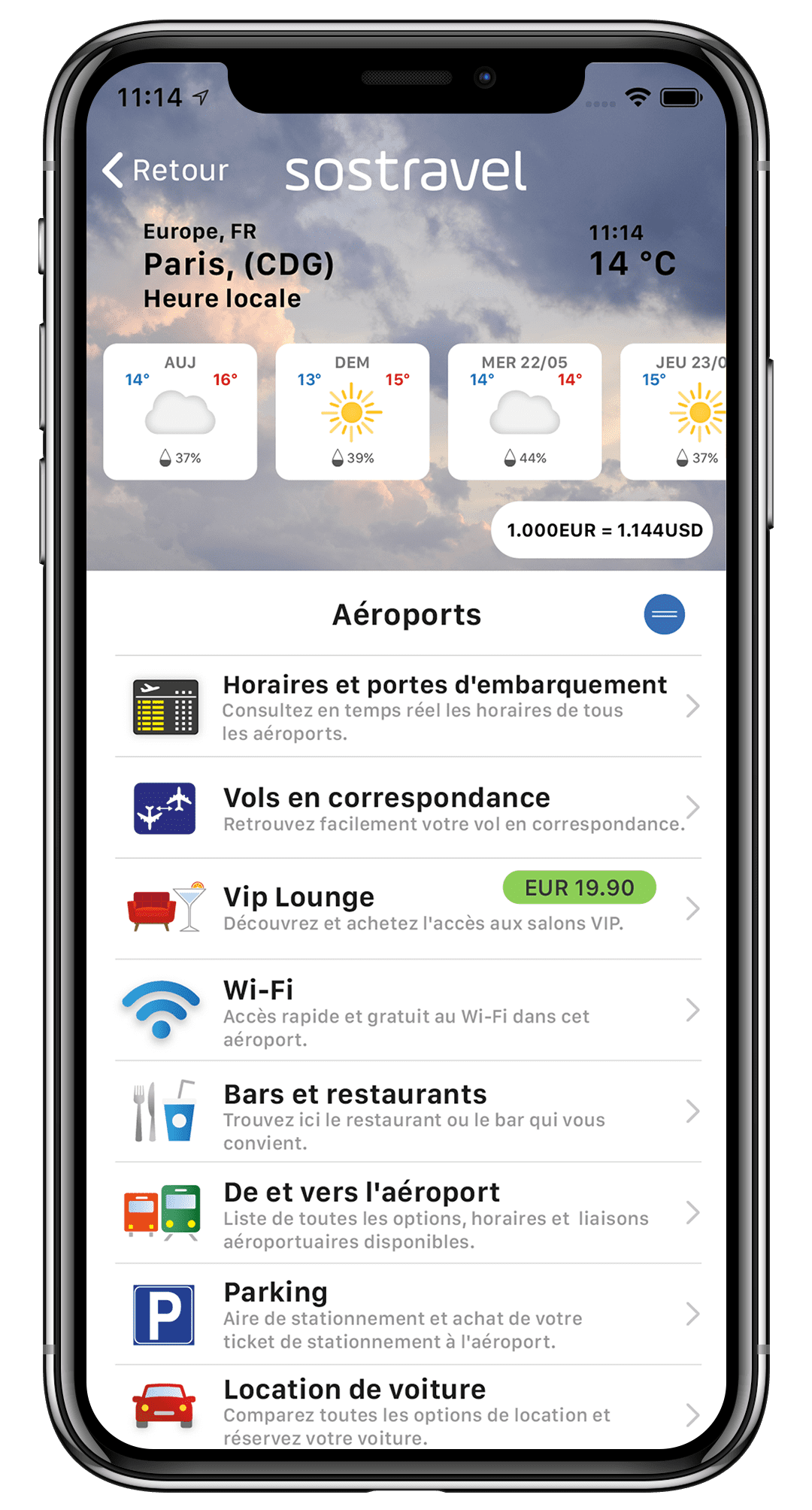Tap the EUR to USD exchange rate pill

pyautogui.click(x=602, y=530)
